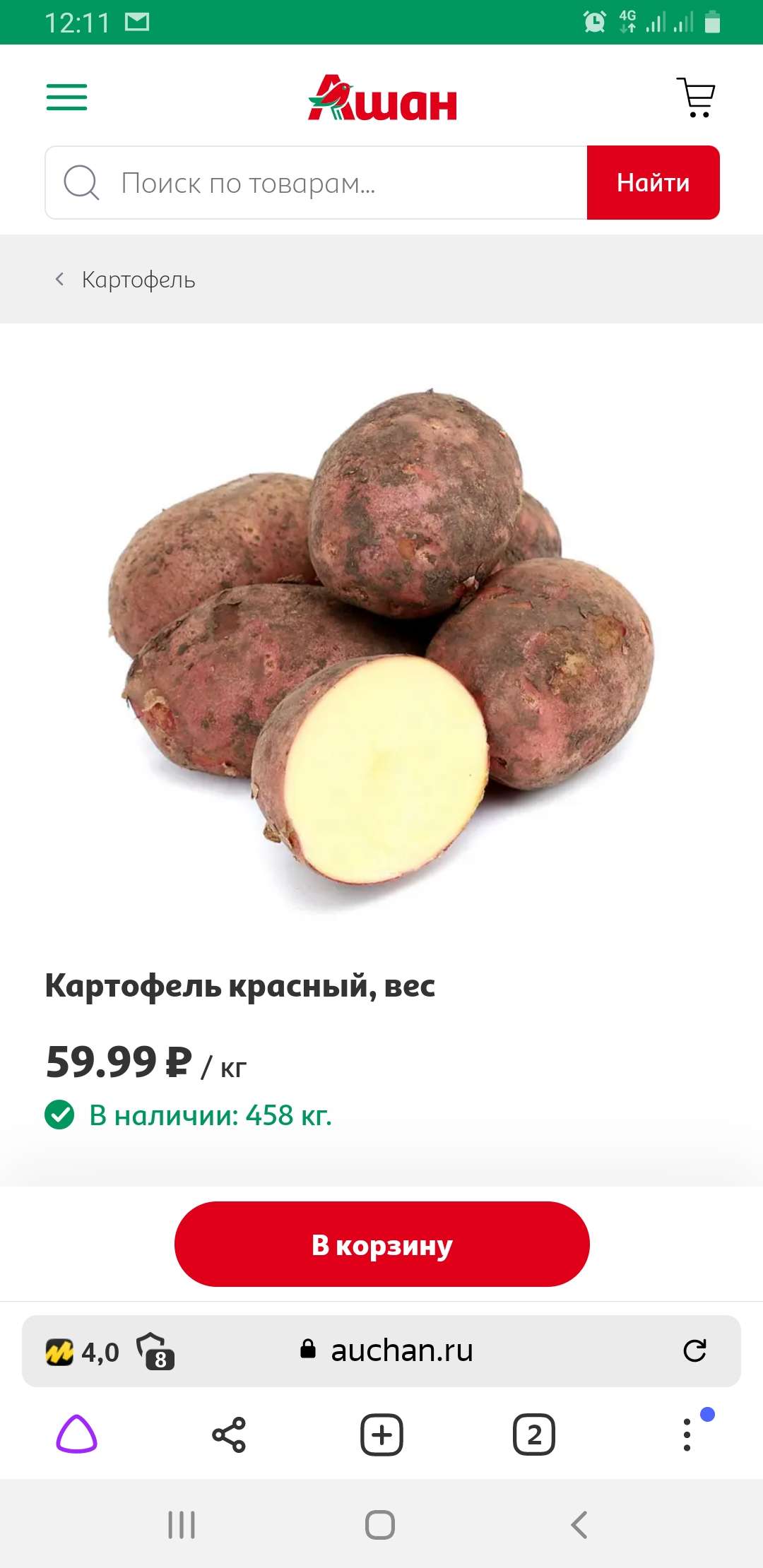Go back to Картофель category
The width and height of the screenshot is (763, 1568).
point(126,280)
